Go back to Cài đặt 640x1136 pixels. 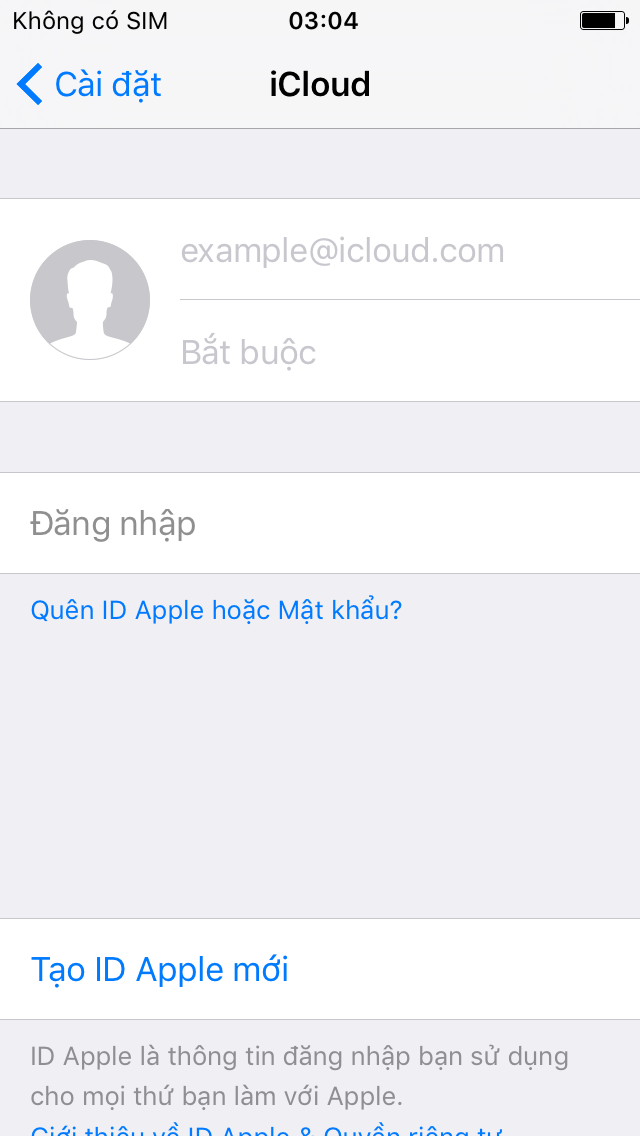tap(88, 85)
